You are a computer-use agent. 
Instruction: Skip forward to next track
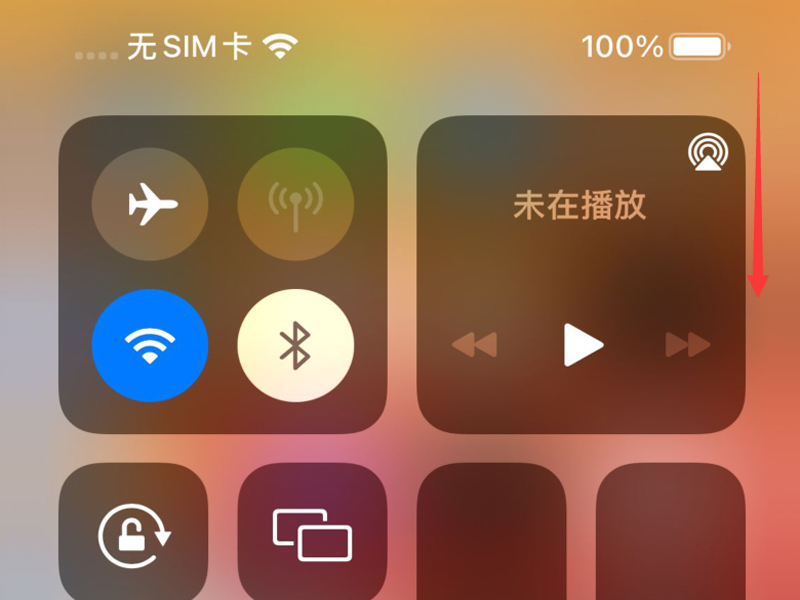[x=688, y=345]
